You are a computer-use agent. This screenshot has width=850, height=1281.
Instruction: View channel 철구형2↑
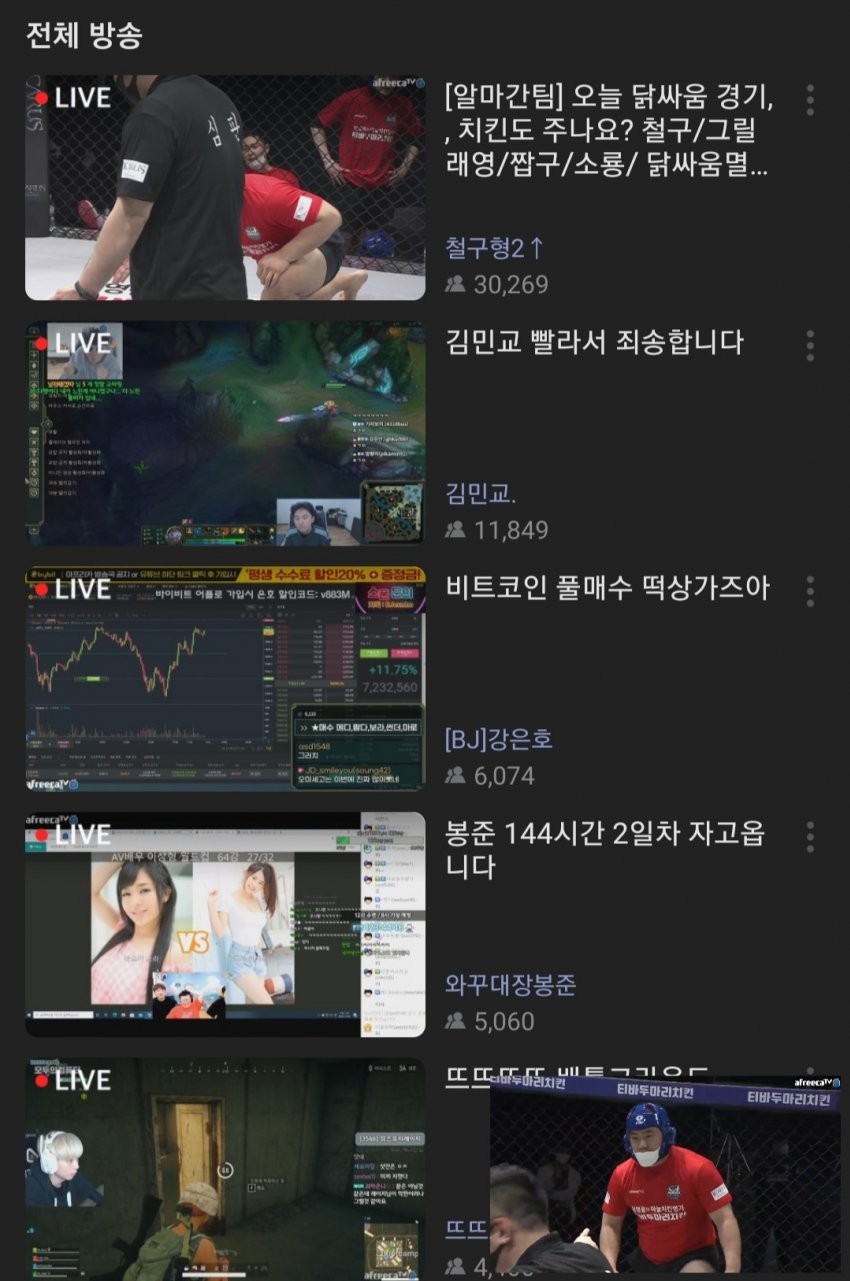point(495,247)
